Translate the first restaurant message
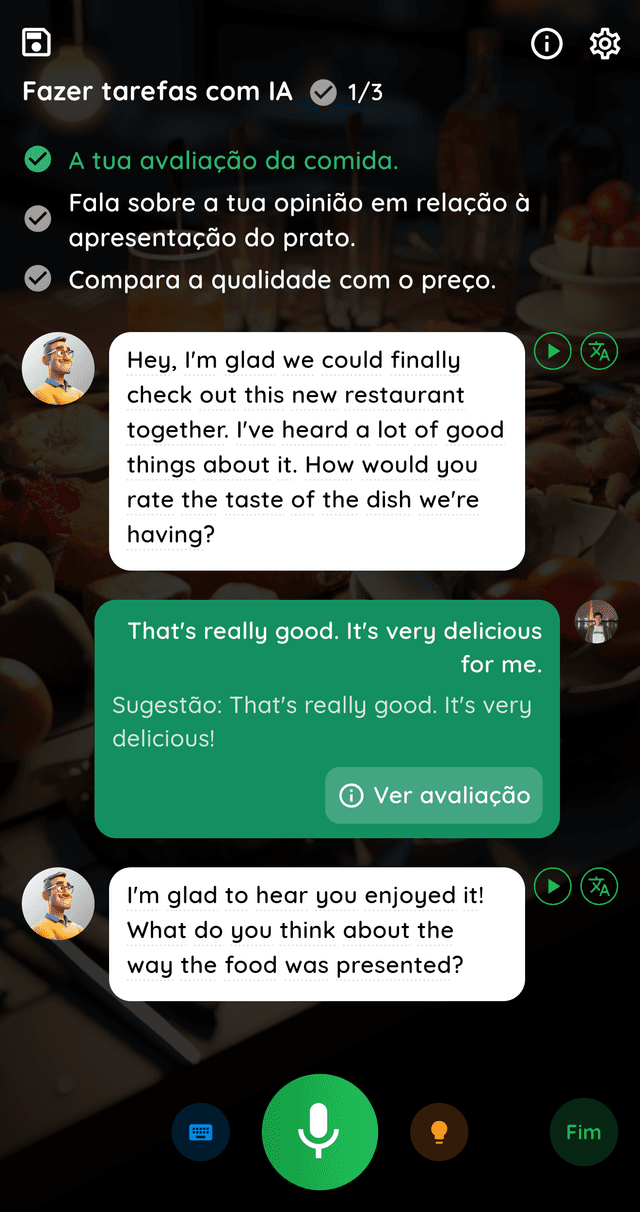 pos(599,352)
